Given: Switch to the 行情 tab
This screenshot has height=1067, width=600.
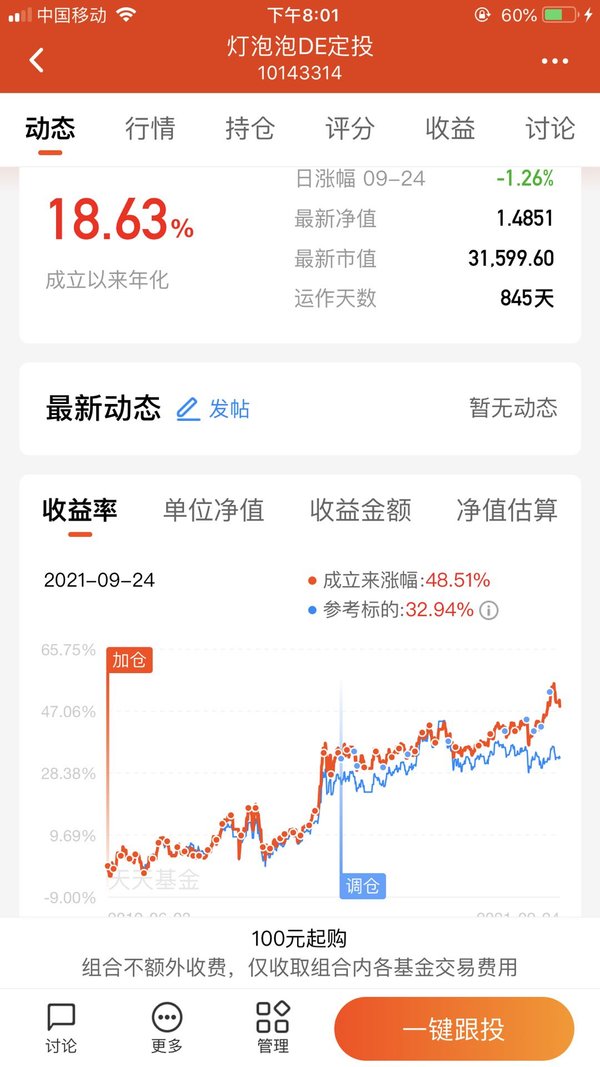Looking at the screenshot, I should tap(150, 128).
